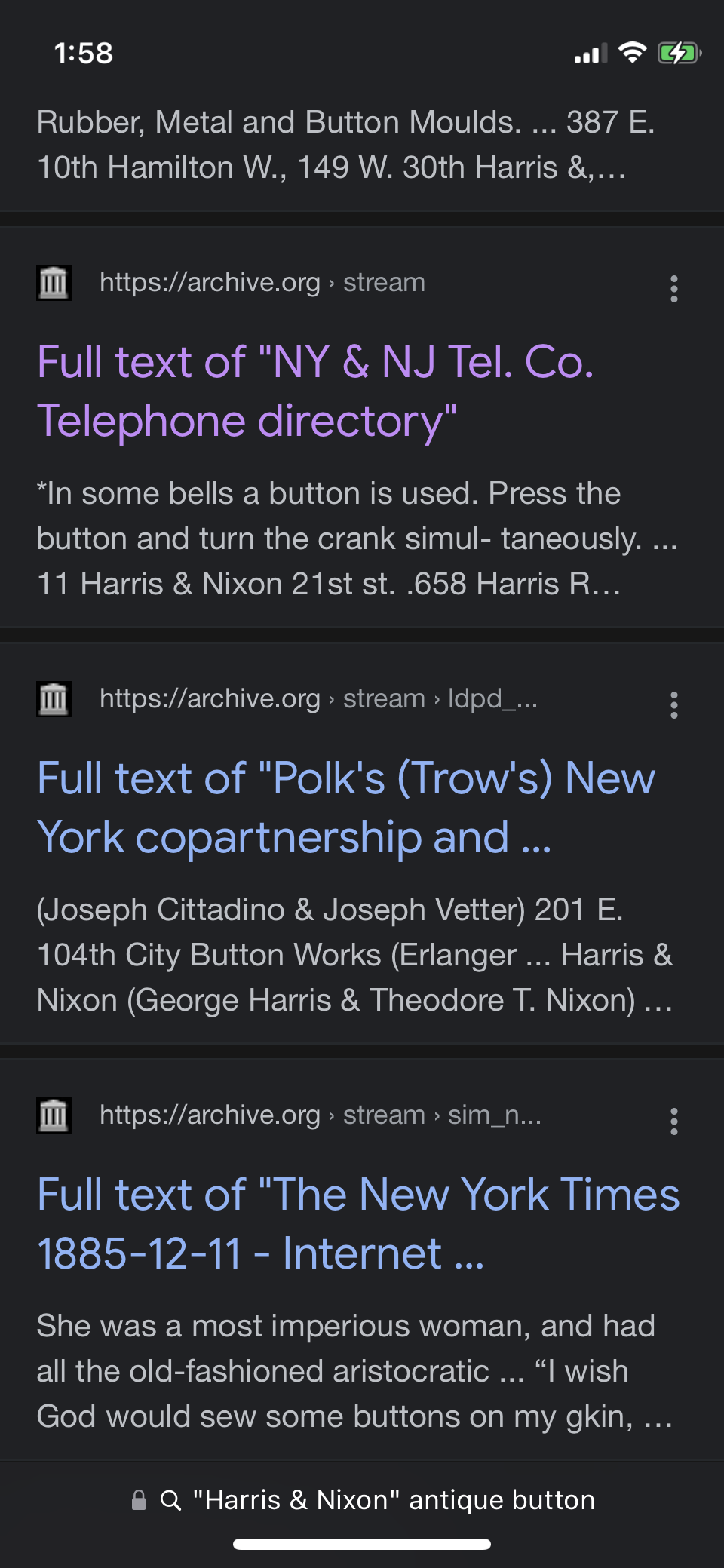Screen dimensions: 724x1568
Task: Open the NY & NJ Tel. Co. Telephone directory result
Action: (317, 392)
